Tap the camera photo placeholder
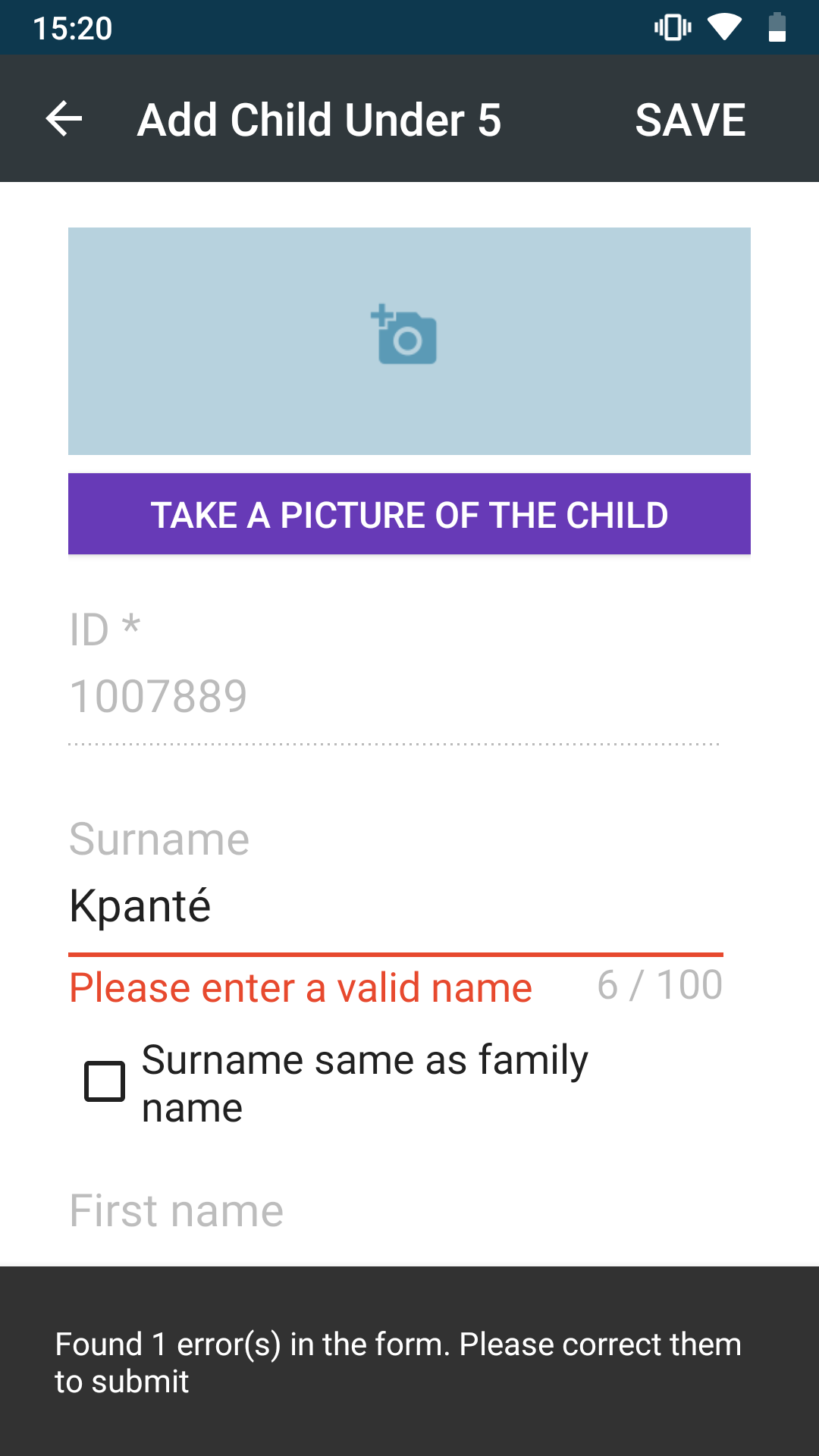 pos(409,340)
